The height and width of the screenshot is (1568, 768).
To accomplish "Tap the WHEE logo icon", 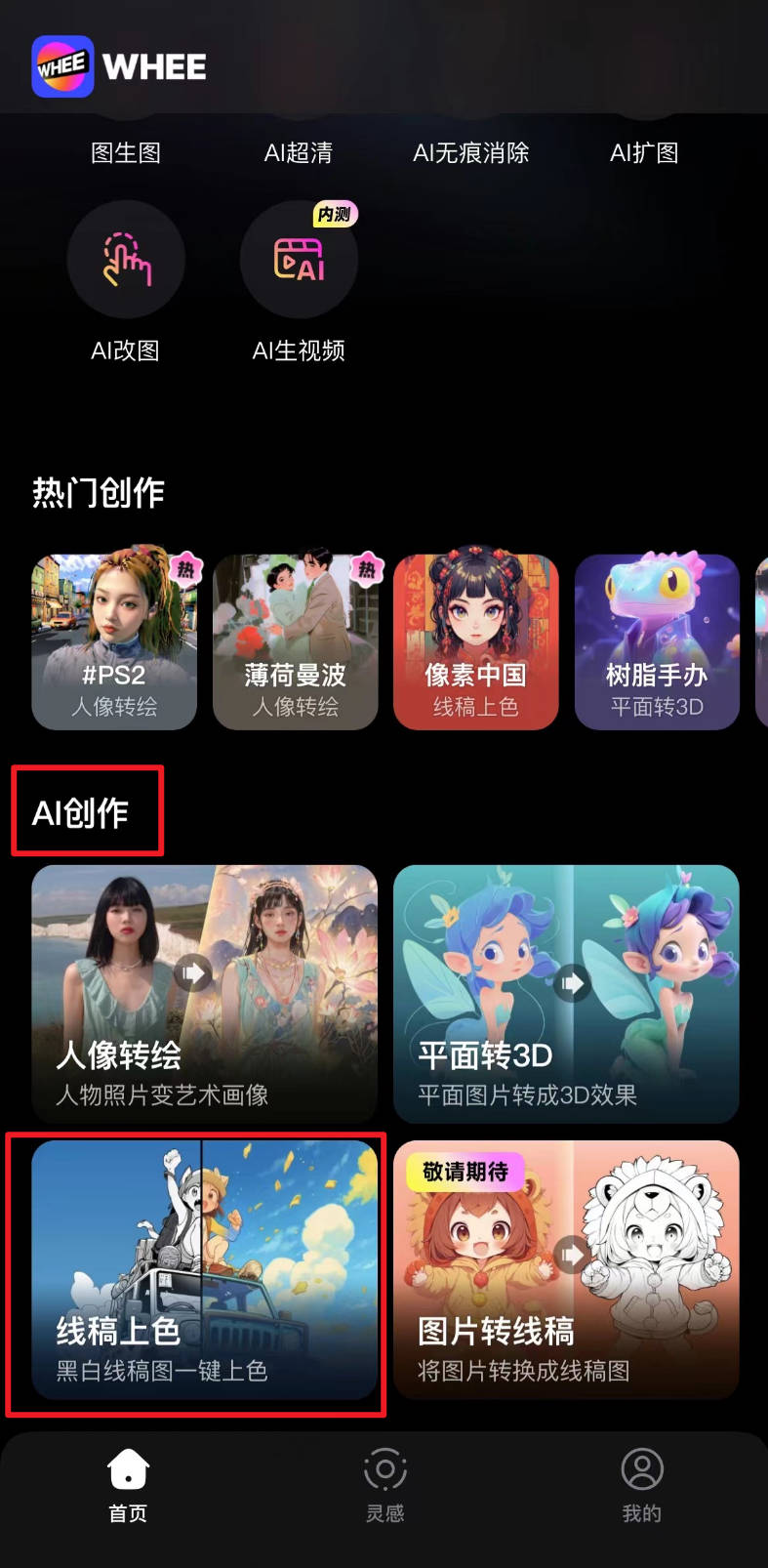I will [62, 65].
